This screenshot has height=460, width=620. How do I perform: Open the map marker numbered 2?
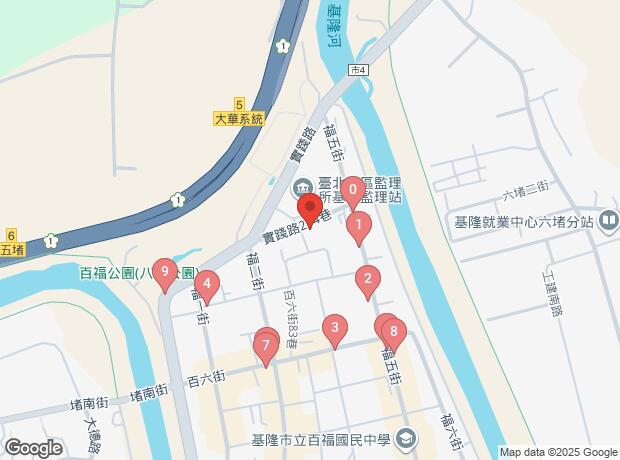(368, 282)
